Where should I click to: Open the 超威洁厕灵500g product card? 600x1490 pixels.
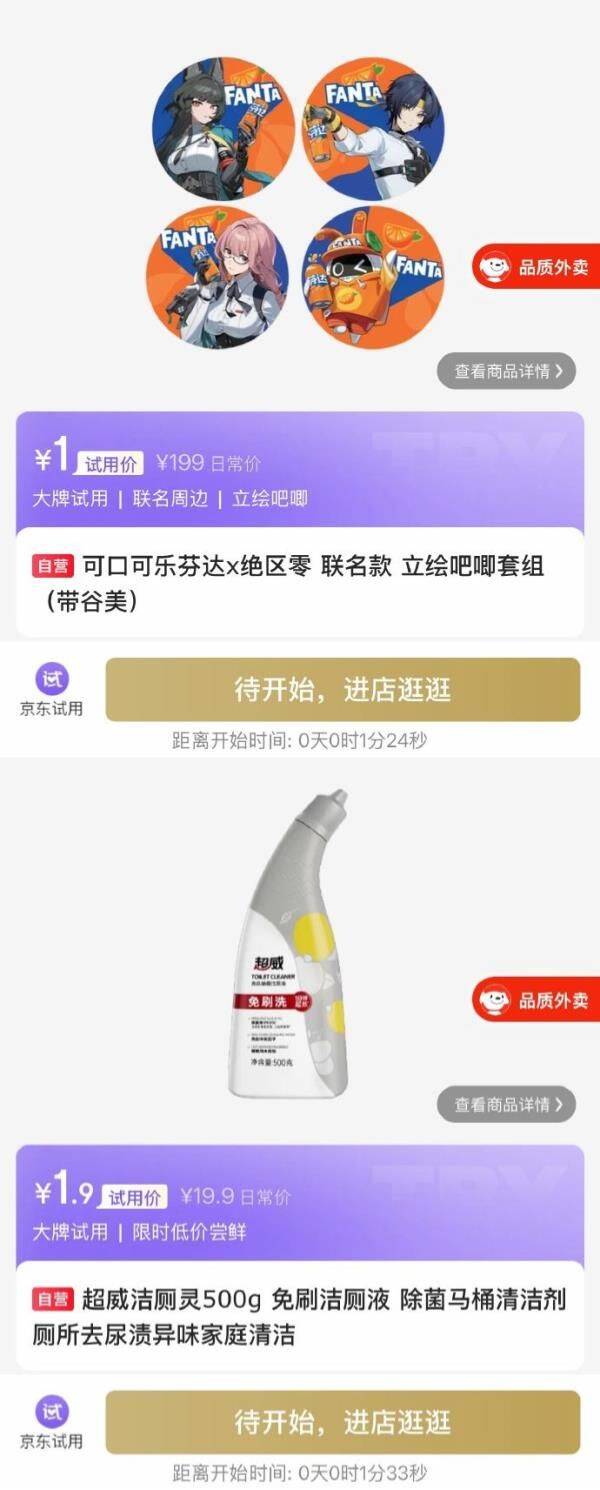point(300,1316)
